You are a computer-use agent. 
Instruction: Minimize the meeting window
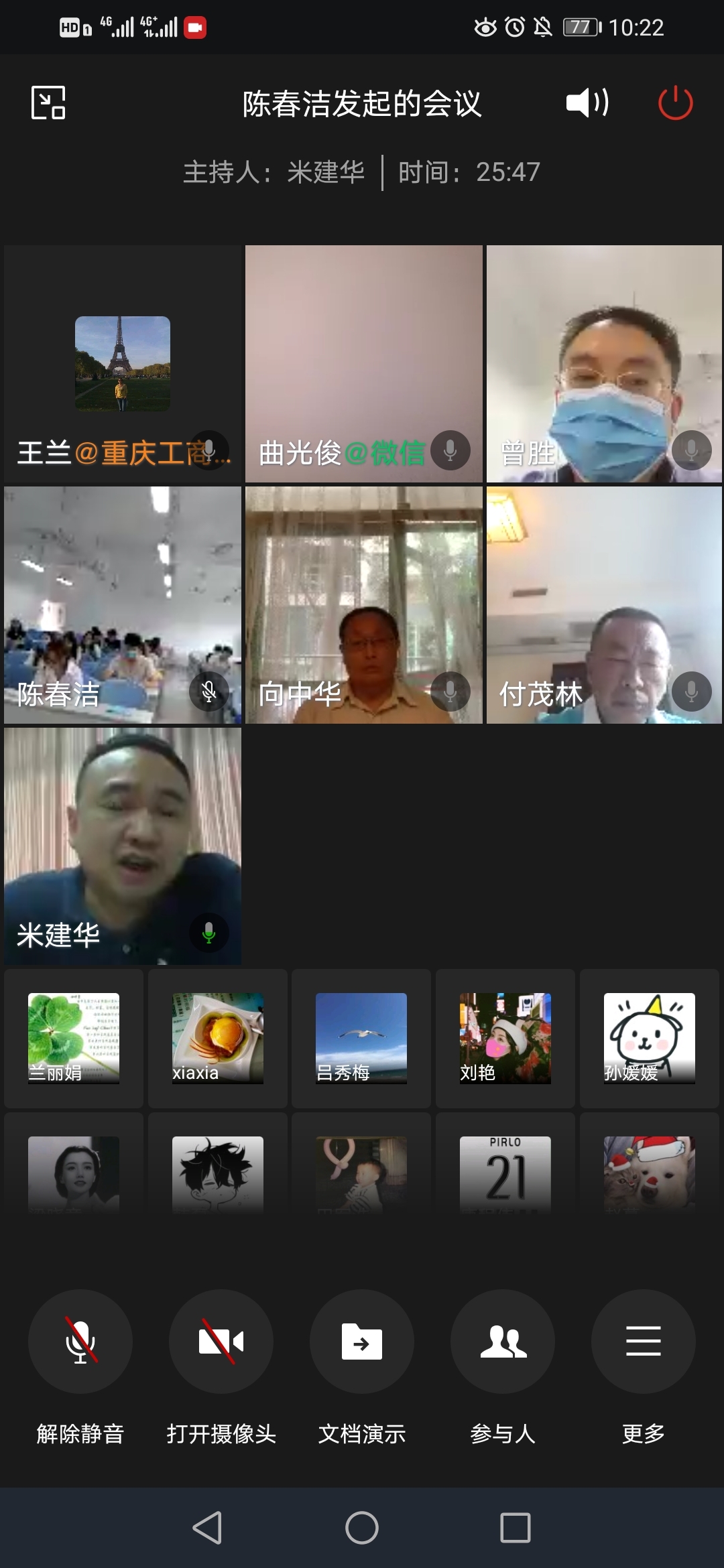point(48,103)
